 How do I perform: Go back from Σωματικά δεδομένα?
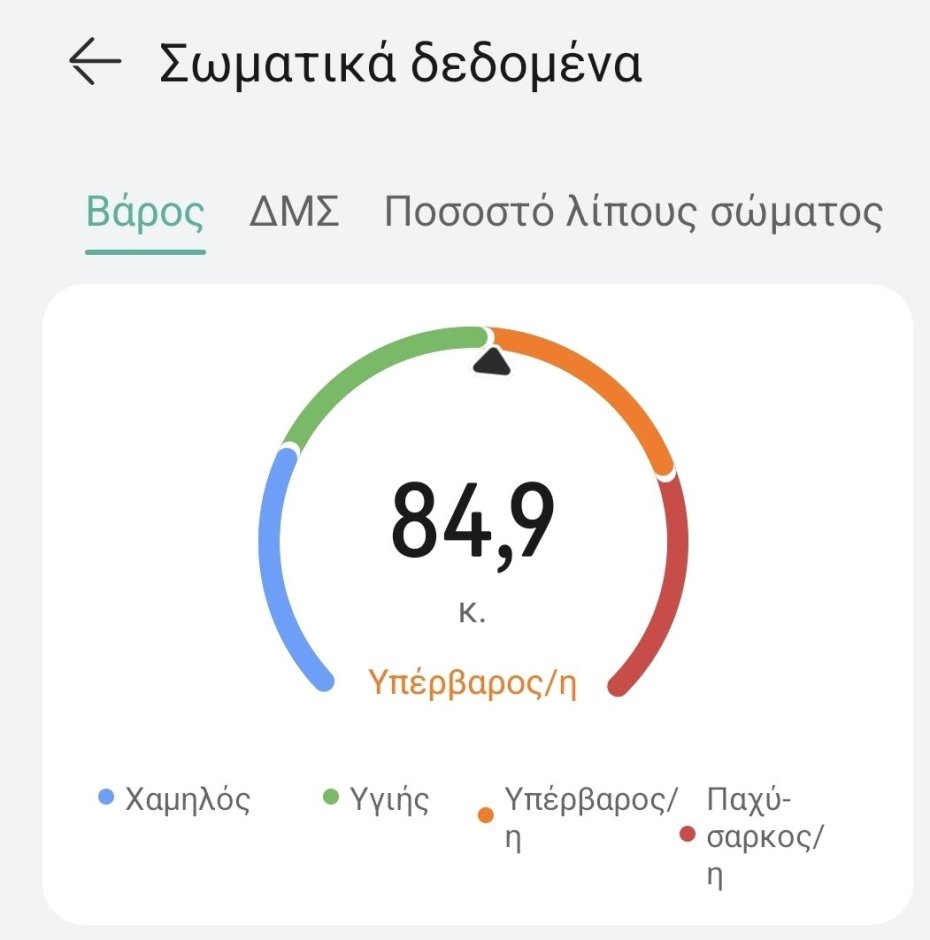click(x=95, y=62)
